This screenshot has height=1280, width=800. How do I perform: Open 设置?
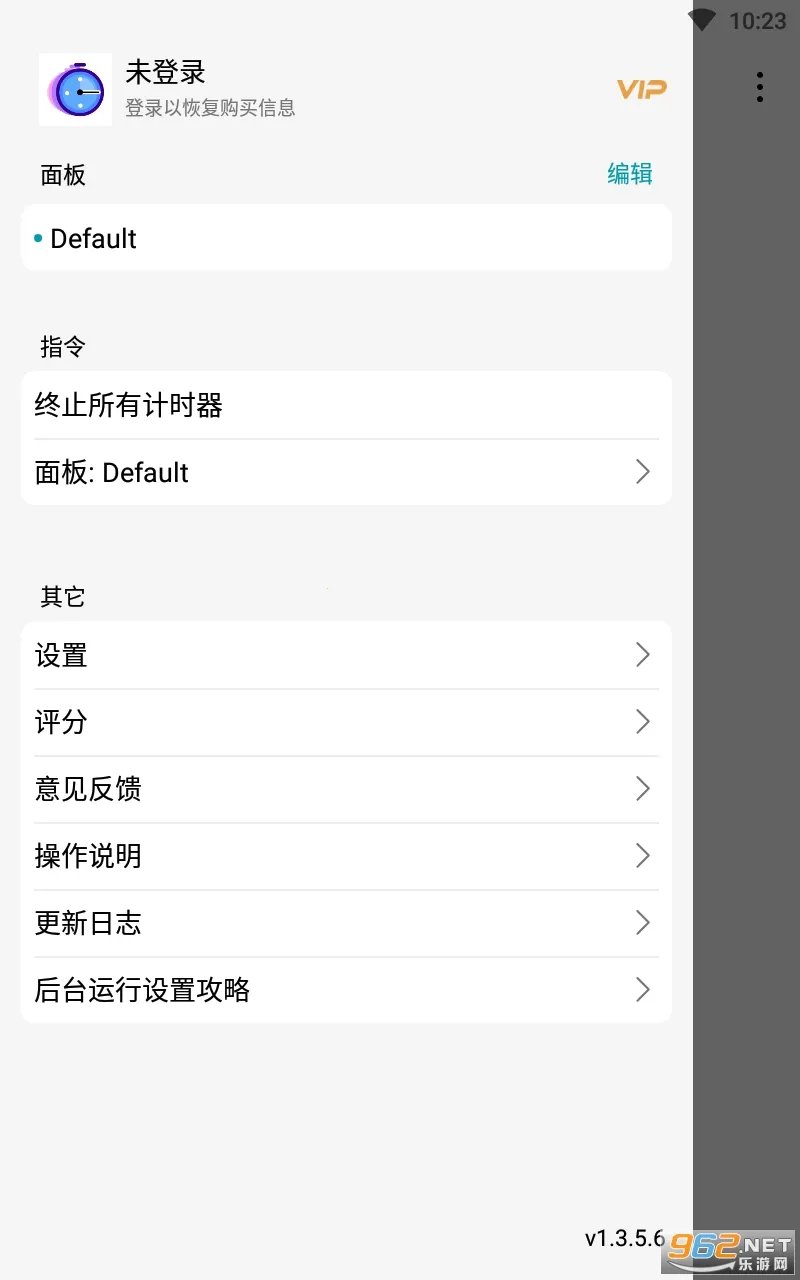pyautogui.click(x=345, y=655)
